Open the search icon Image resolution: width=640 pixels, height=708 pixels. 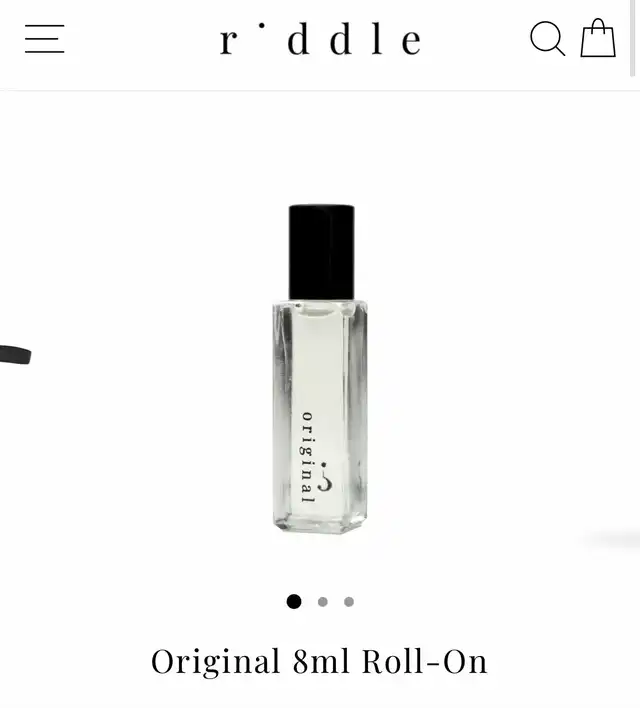547,38
